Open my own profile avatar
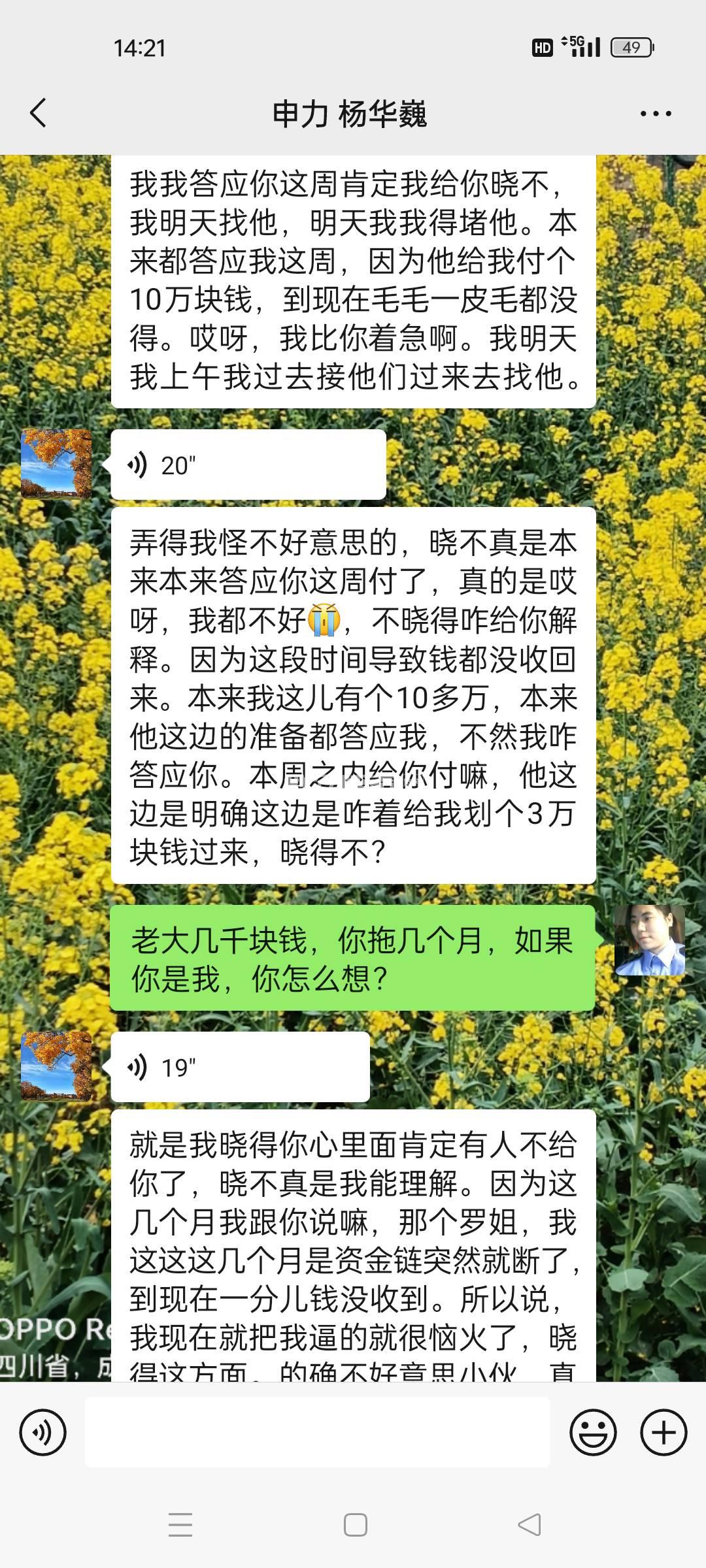The image size is (706, 1568). (x=649, y=940)
